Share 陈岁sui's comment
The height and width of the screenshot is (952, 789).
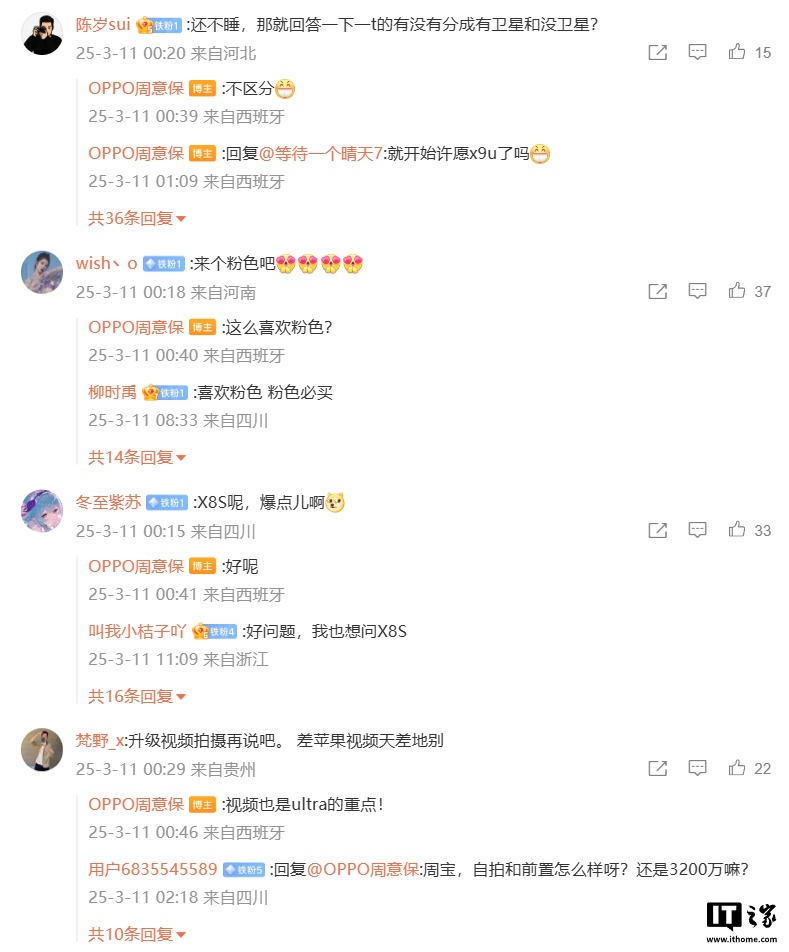point(657,52)
